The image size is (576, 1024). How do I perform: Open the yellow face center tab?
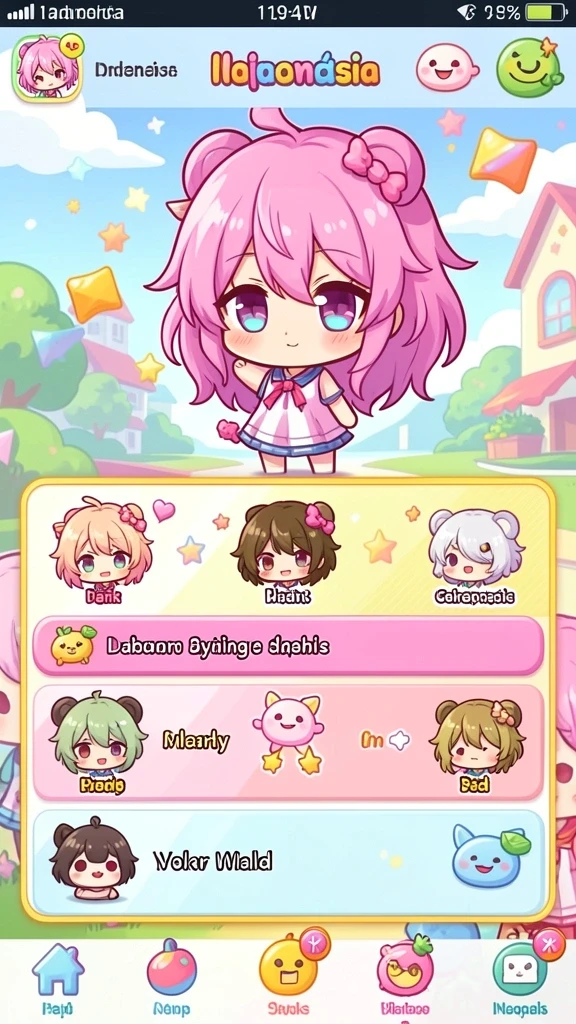tap(289, 973)
